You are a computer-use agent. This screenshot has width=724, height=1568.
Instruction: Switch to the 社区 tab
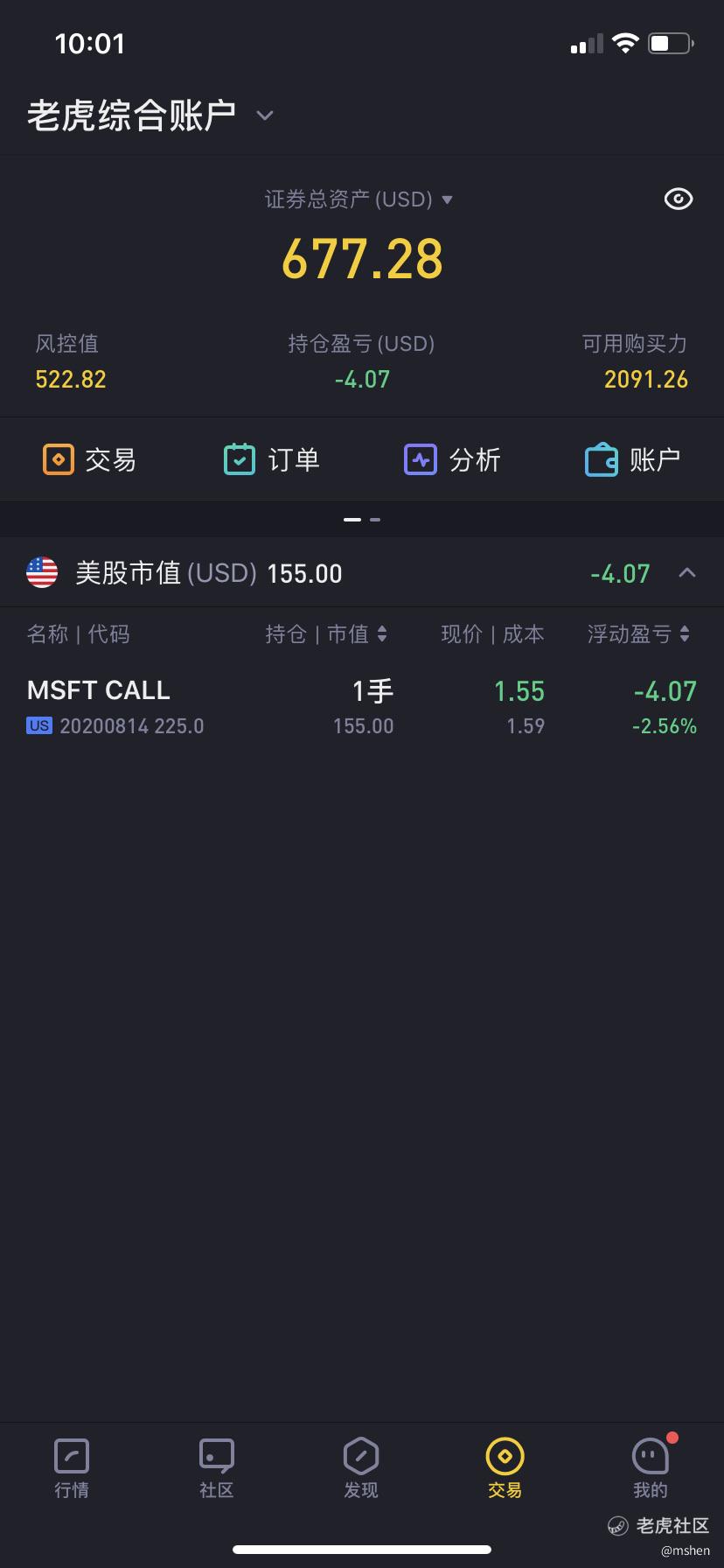click(x=216, y=1469)
